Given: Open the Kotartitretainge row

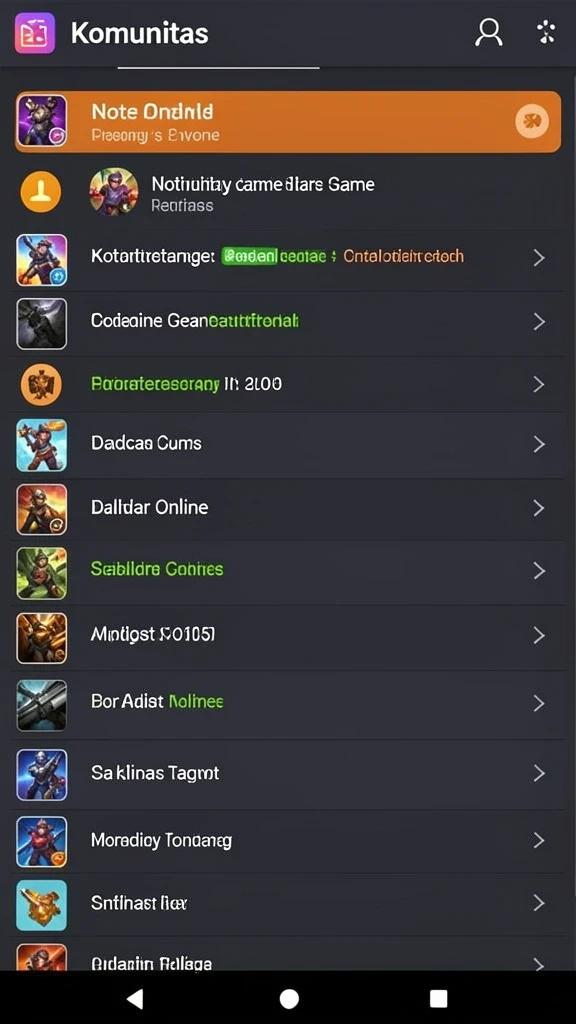Looking at the screenshot, I should click(x=288, y=259).
